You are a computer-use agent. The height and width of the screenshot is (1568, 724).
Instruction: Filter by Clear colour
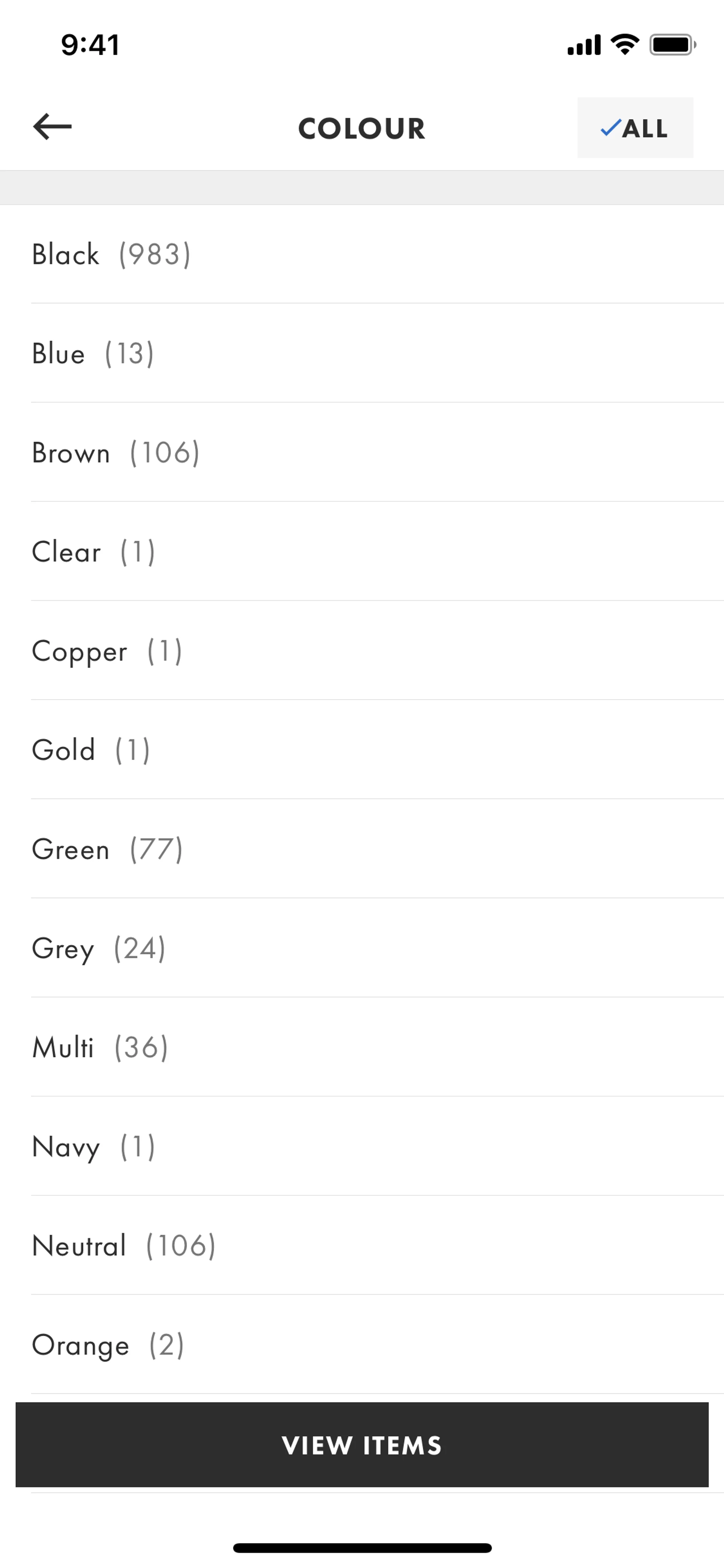[x=94, y=552]
